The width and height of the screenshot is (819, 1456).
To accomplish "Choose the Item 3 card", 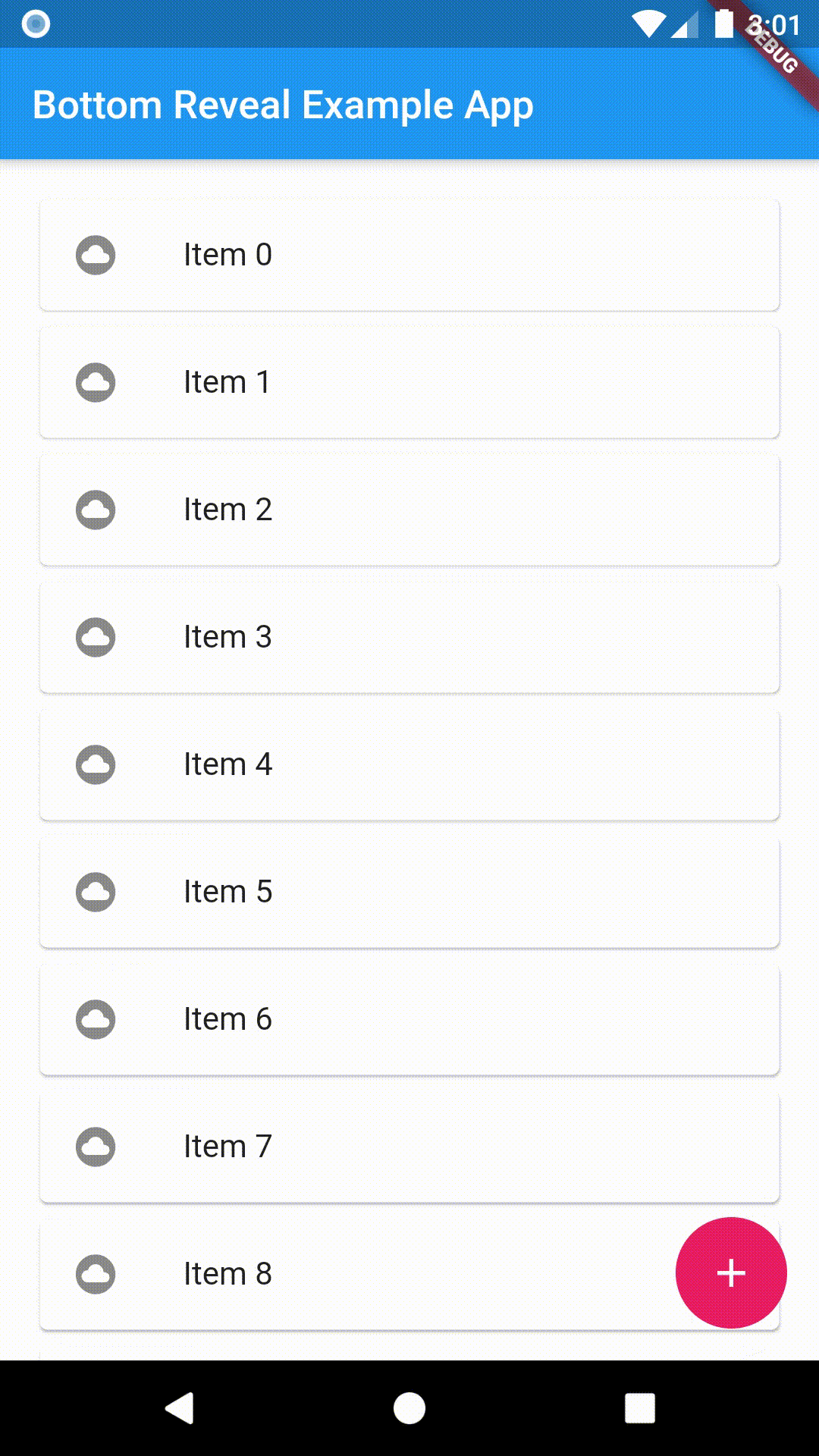I will (x=409, y=637).
